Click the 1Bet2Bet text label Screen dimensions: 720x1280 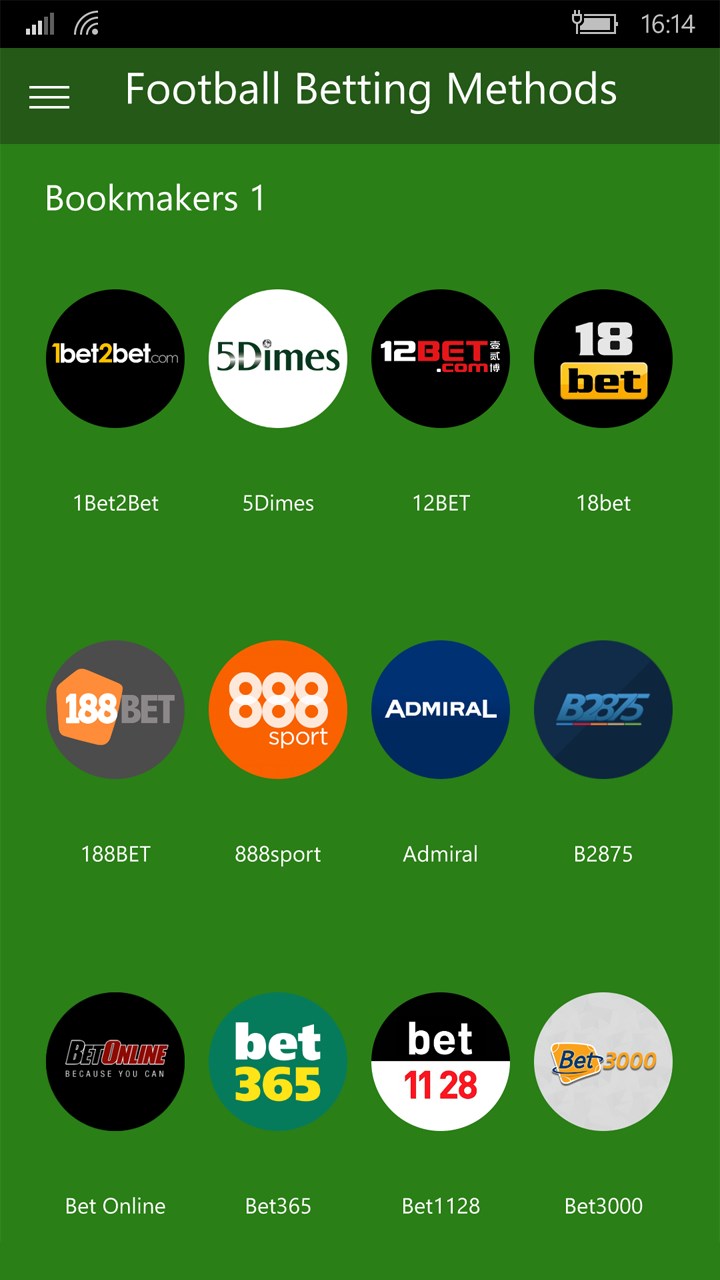click(115, 503)
